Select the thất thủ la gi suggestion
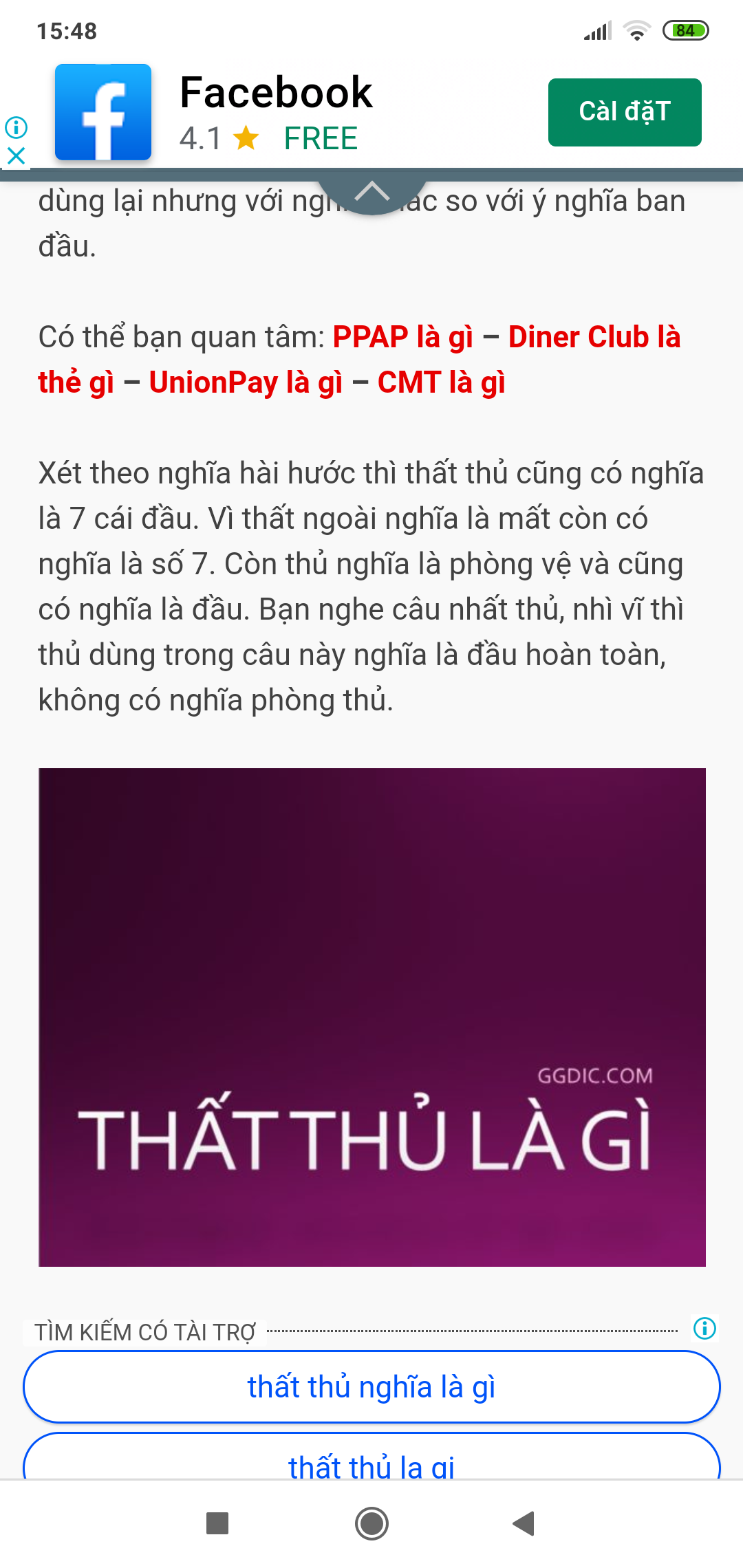The image size is (743, 1568). 371,1463
